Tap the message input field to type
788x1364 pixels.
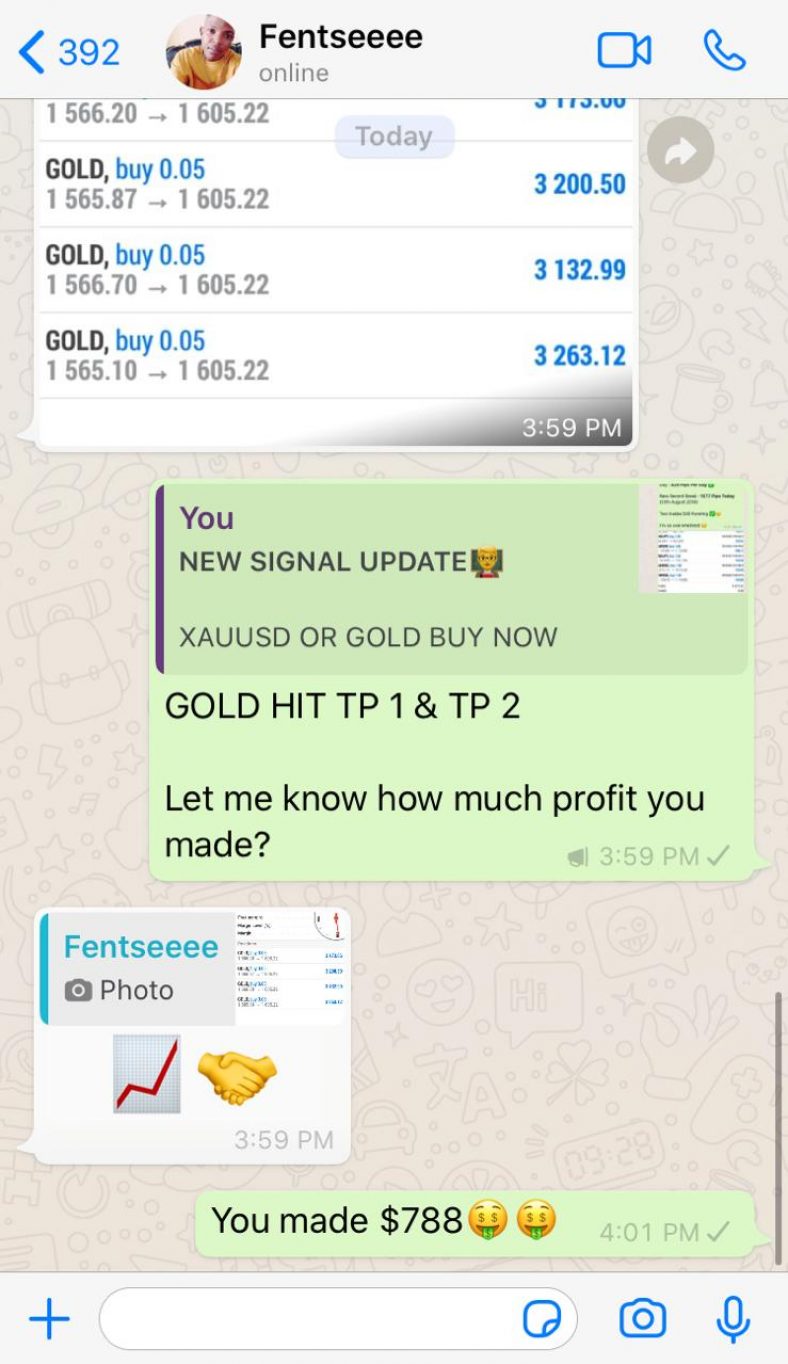click(x=300, y=1318)
